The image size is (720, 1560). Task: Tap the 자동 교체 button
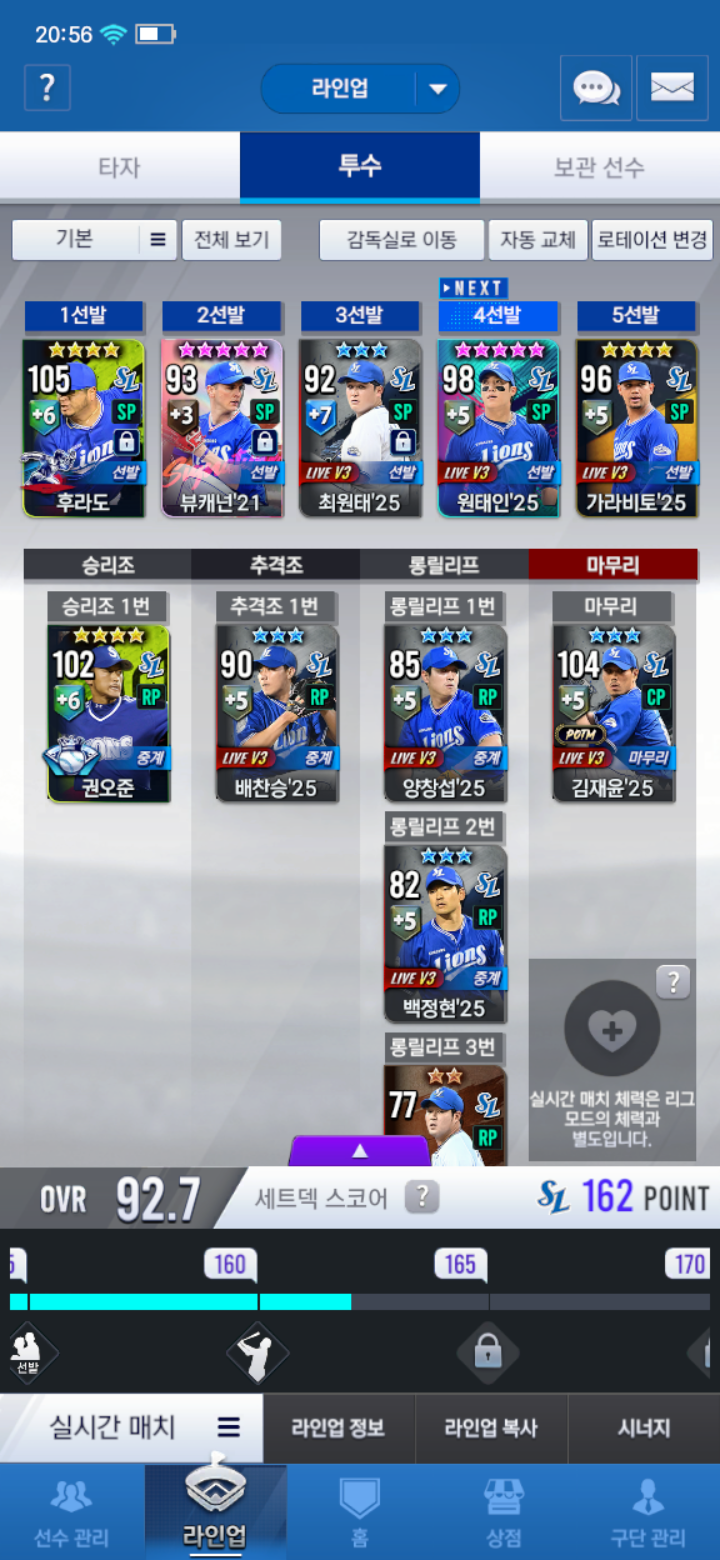[538, 240]
